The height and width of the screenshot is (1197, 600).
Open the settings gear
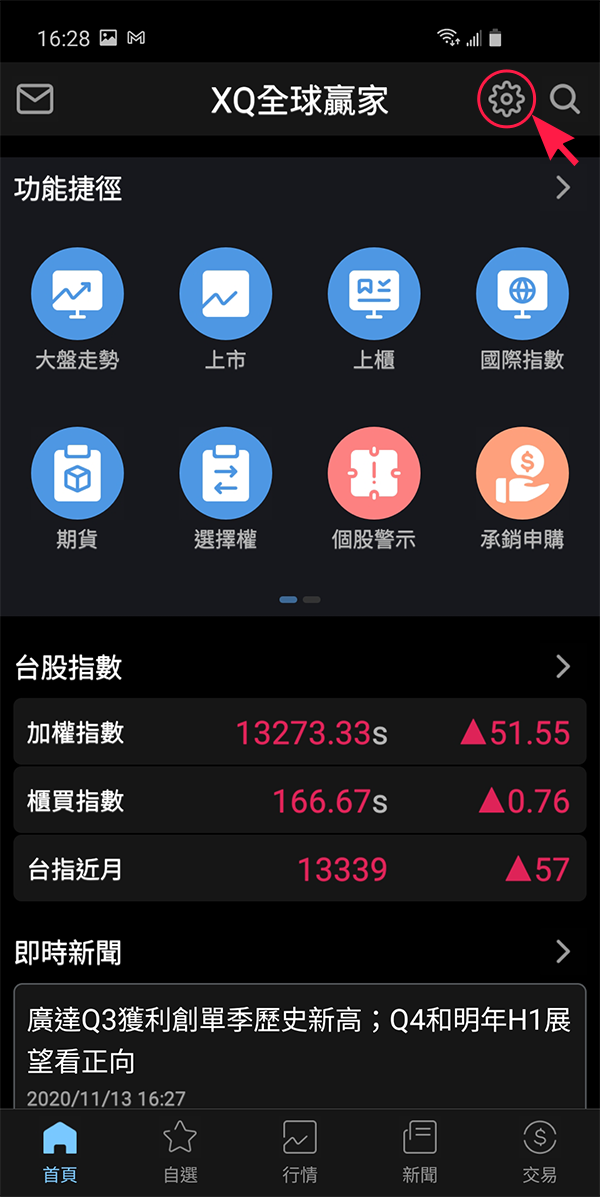click(506, 99)
